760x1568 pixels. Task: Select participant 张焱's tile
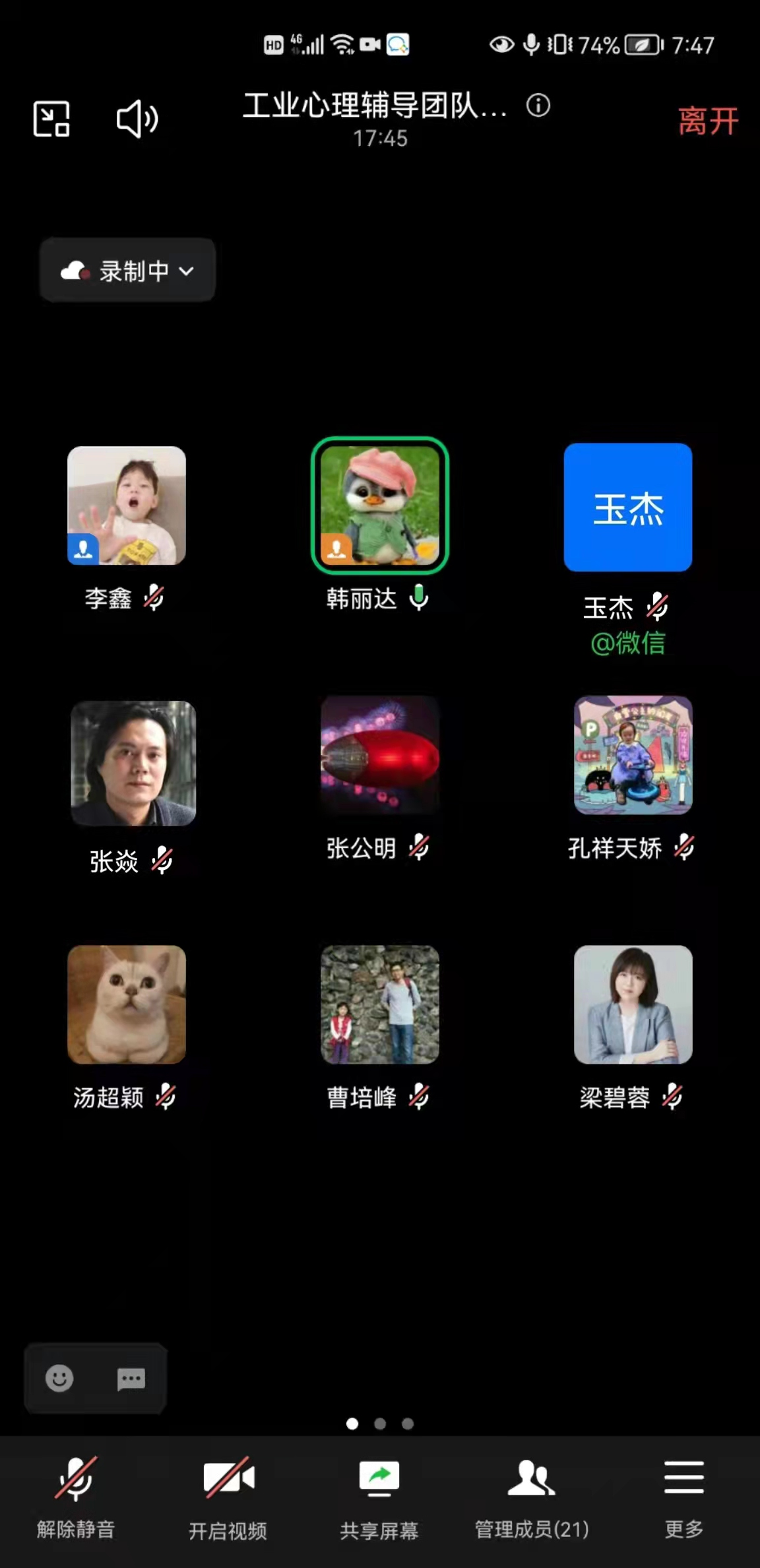(x=133, y=763)
